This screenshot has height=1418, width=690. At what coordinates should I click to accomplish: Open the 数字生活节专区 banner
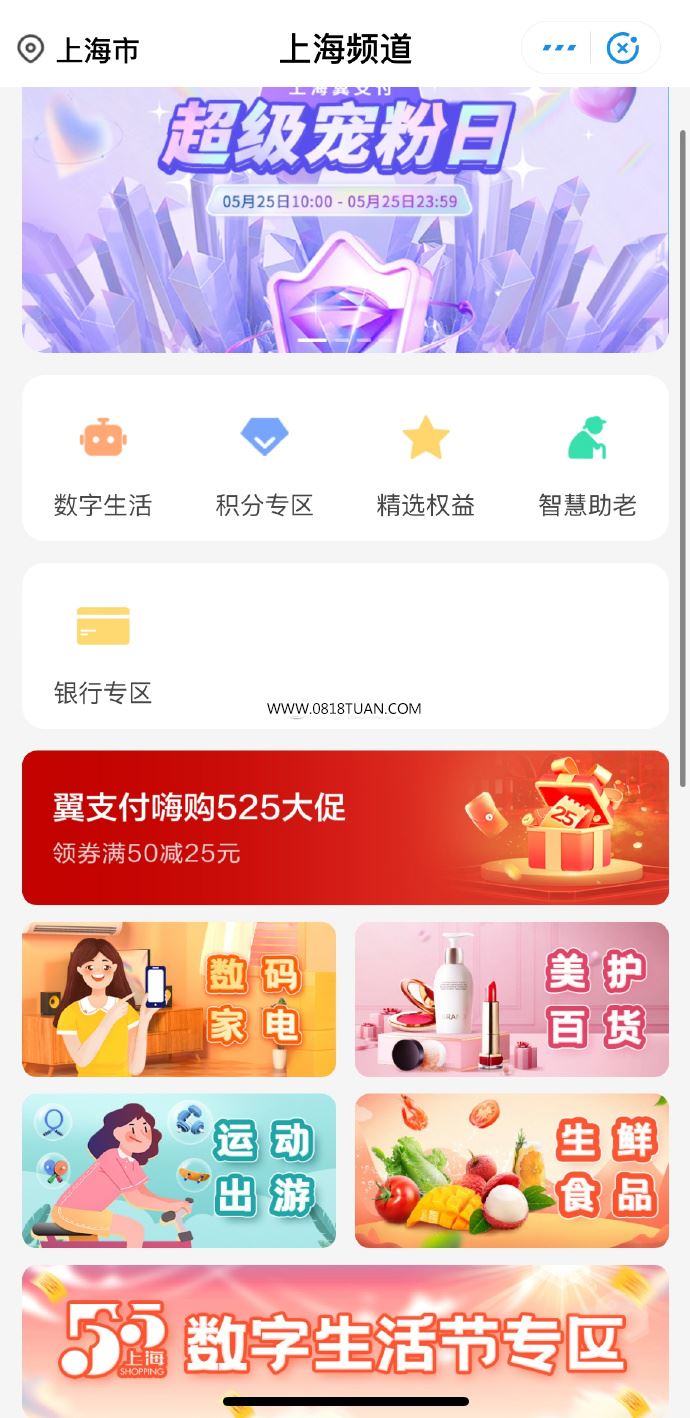(345, 1341)
